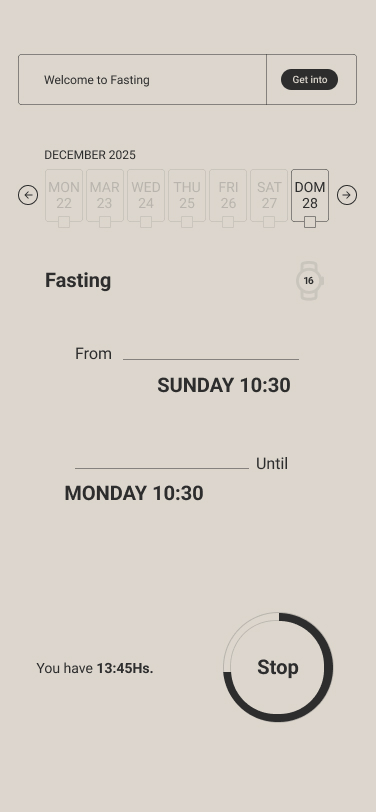Viewport: 376px width, 812px height.
Task: Go to the next week arrow
Action: click(x=347, y=195)
